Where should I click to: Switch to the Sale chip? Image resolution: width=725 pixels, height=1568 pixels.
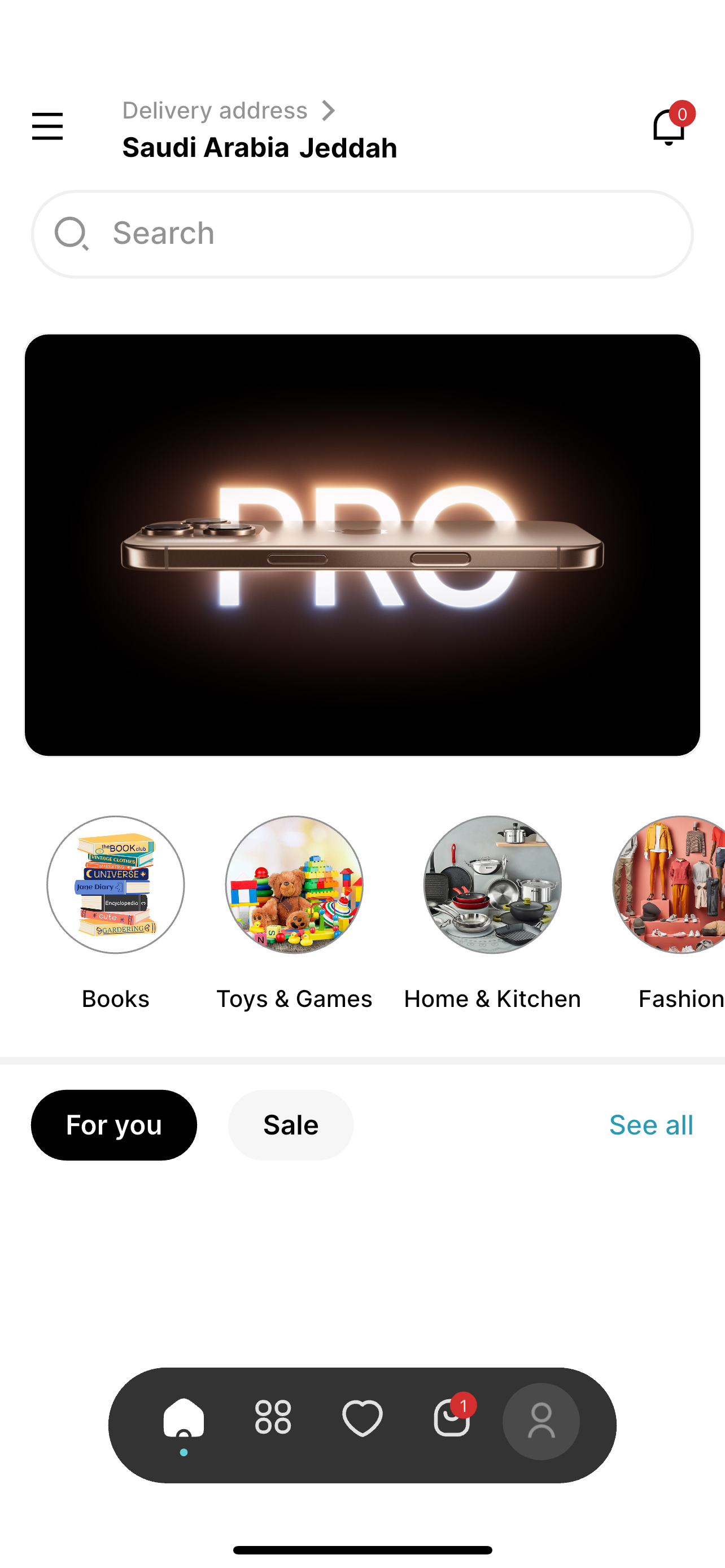pos(290,1125)
